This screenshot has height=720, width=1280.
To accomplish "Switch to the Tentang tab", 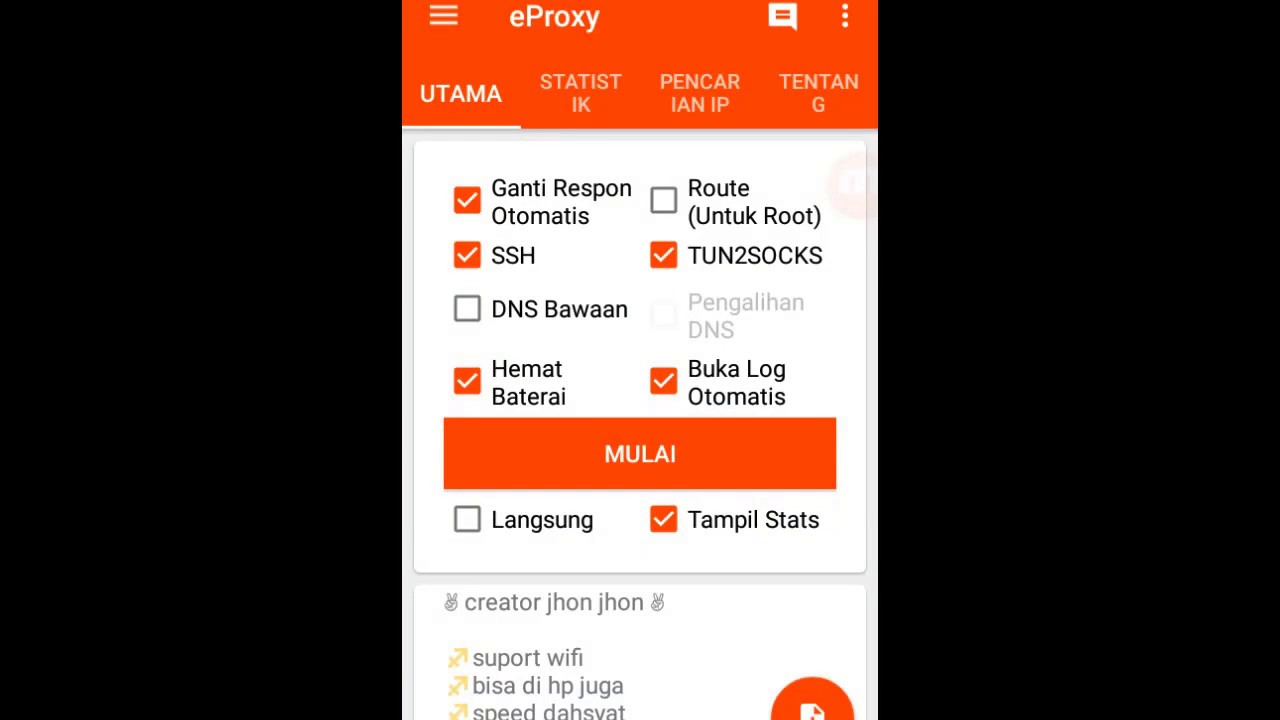I will click(818, 93).
